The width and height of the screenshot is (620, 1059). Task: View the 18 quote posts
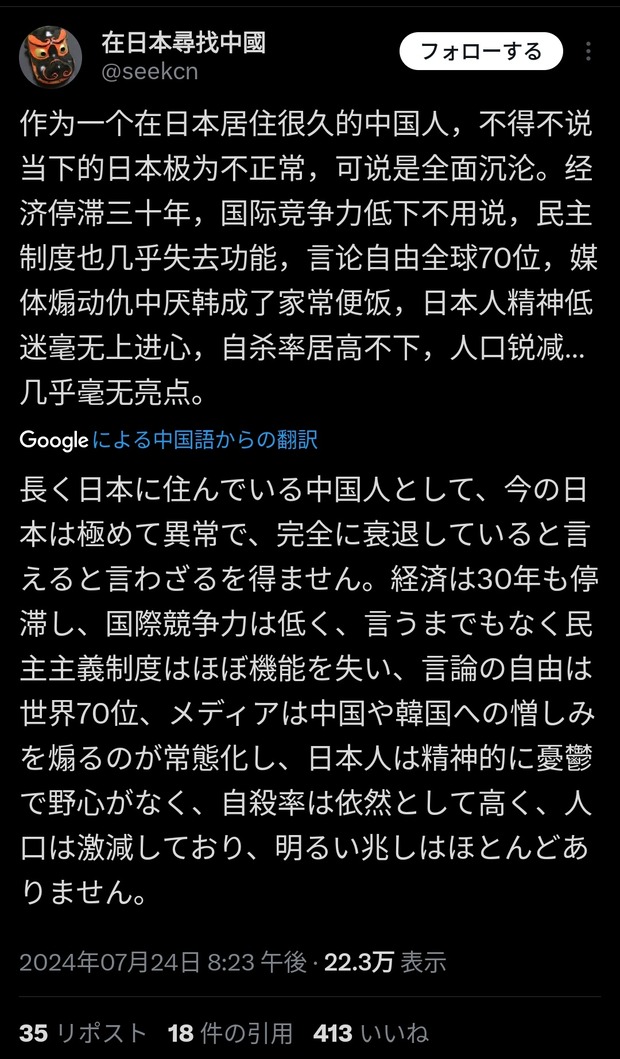click(230, 1032)
